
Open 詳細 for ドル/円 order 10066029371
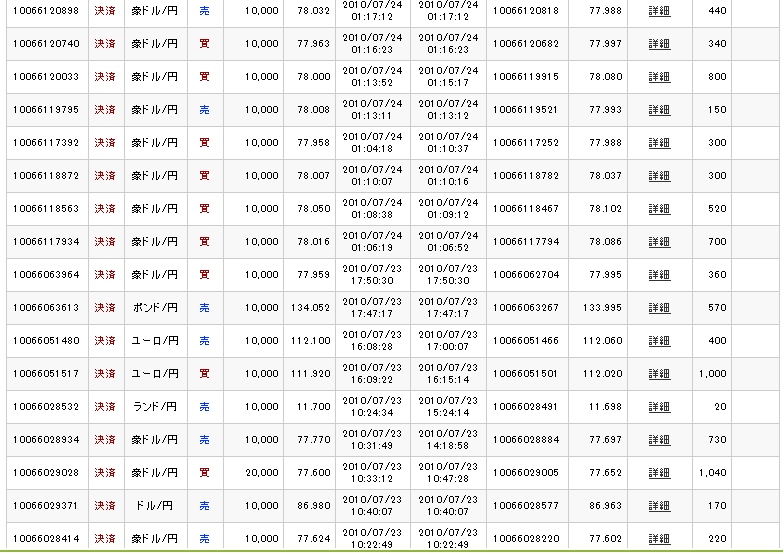(659, 506)
